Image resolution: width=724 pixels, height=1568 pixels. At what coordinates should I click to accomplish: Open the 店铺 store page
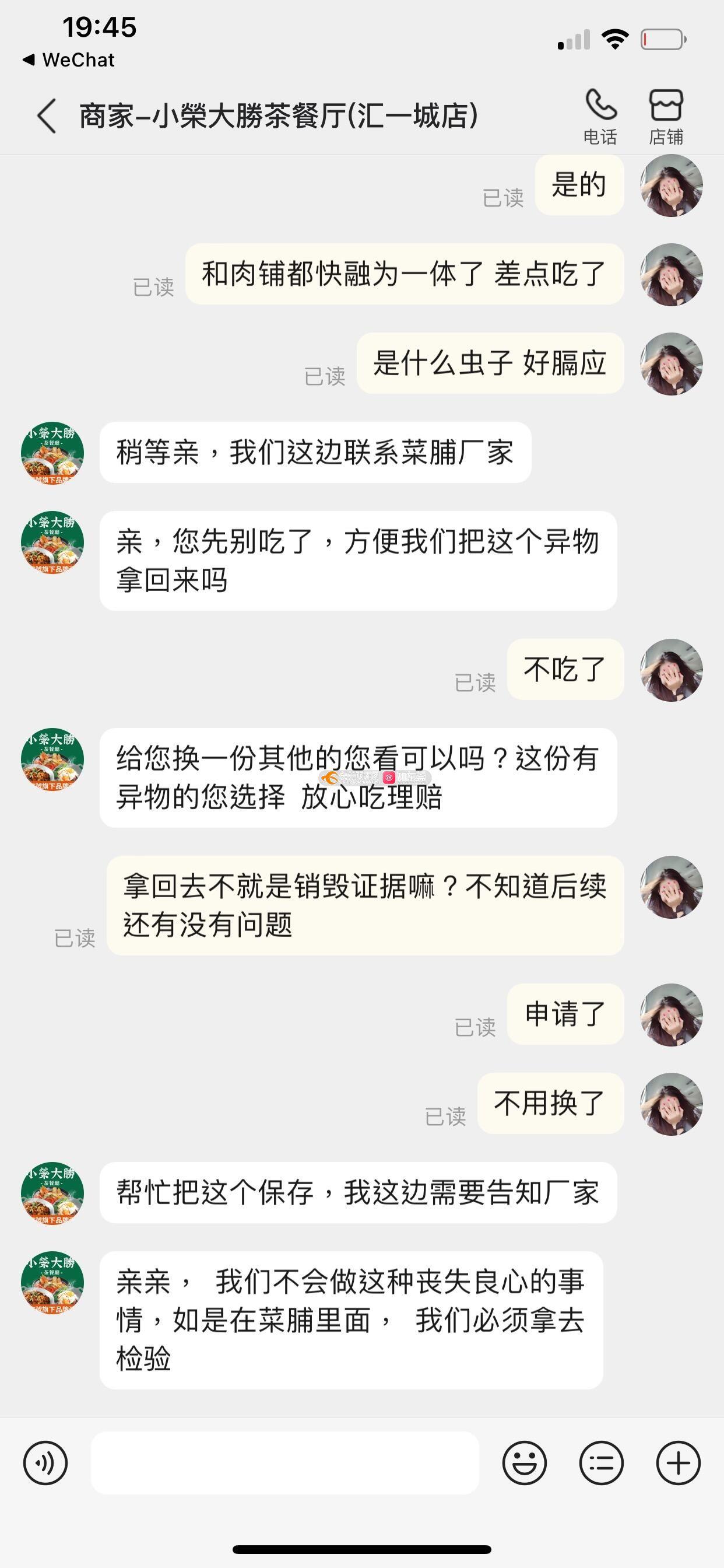pyautogui.click(x=666, y=117)
